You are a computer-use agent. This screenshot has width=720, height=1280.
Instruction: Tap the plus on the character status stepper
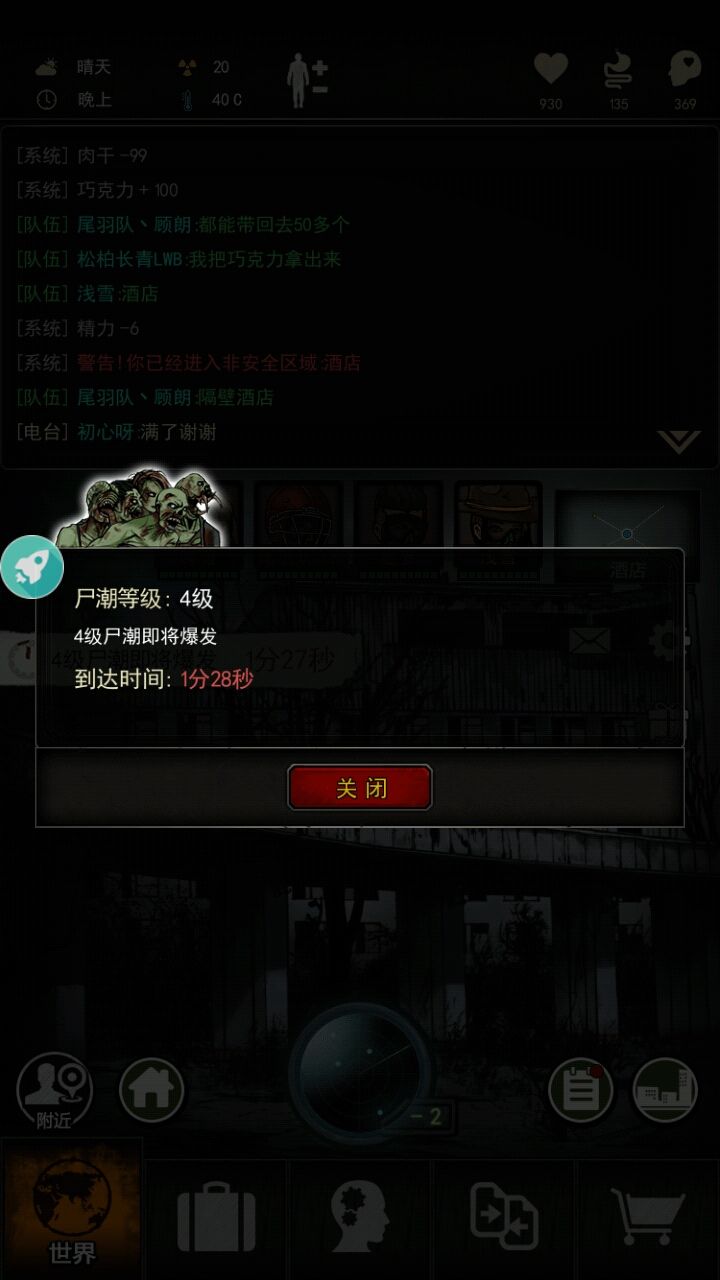coord(318,68)
